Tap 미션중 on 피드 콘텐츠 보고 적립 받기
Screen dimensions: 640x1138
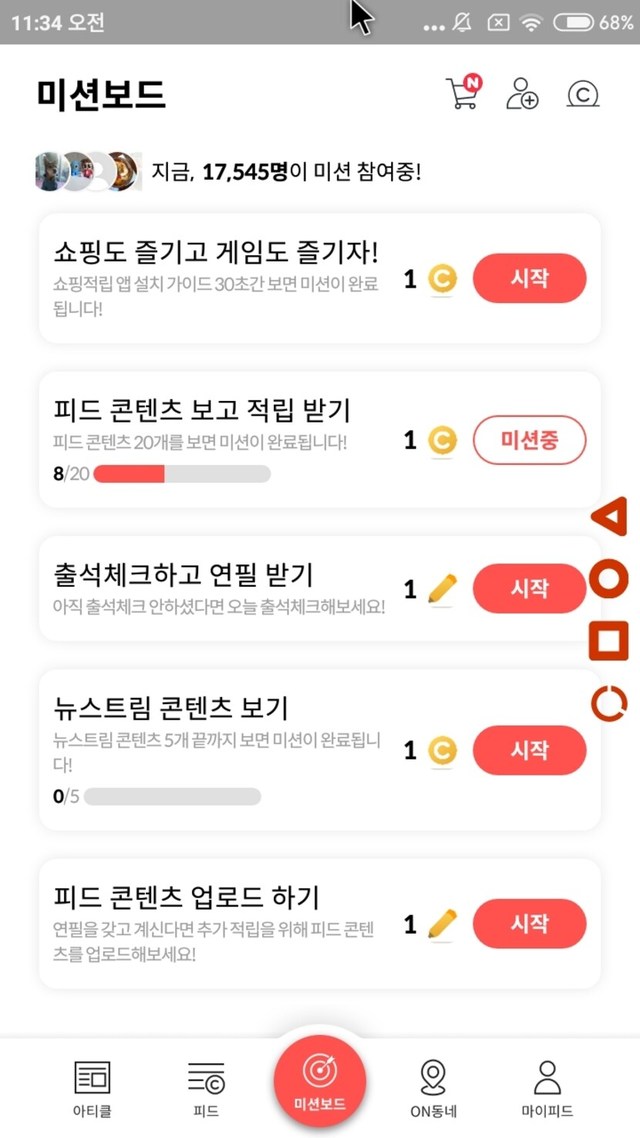(528, 440)
